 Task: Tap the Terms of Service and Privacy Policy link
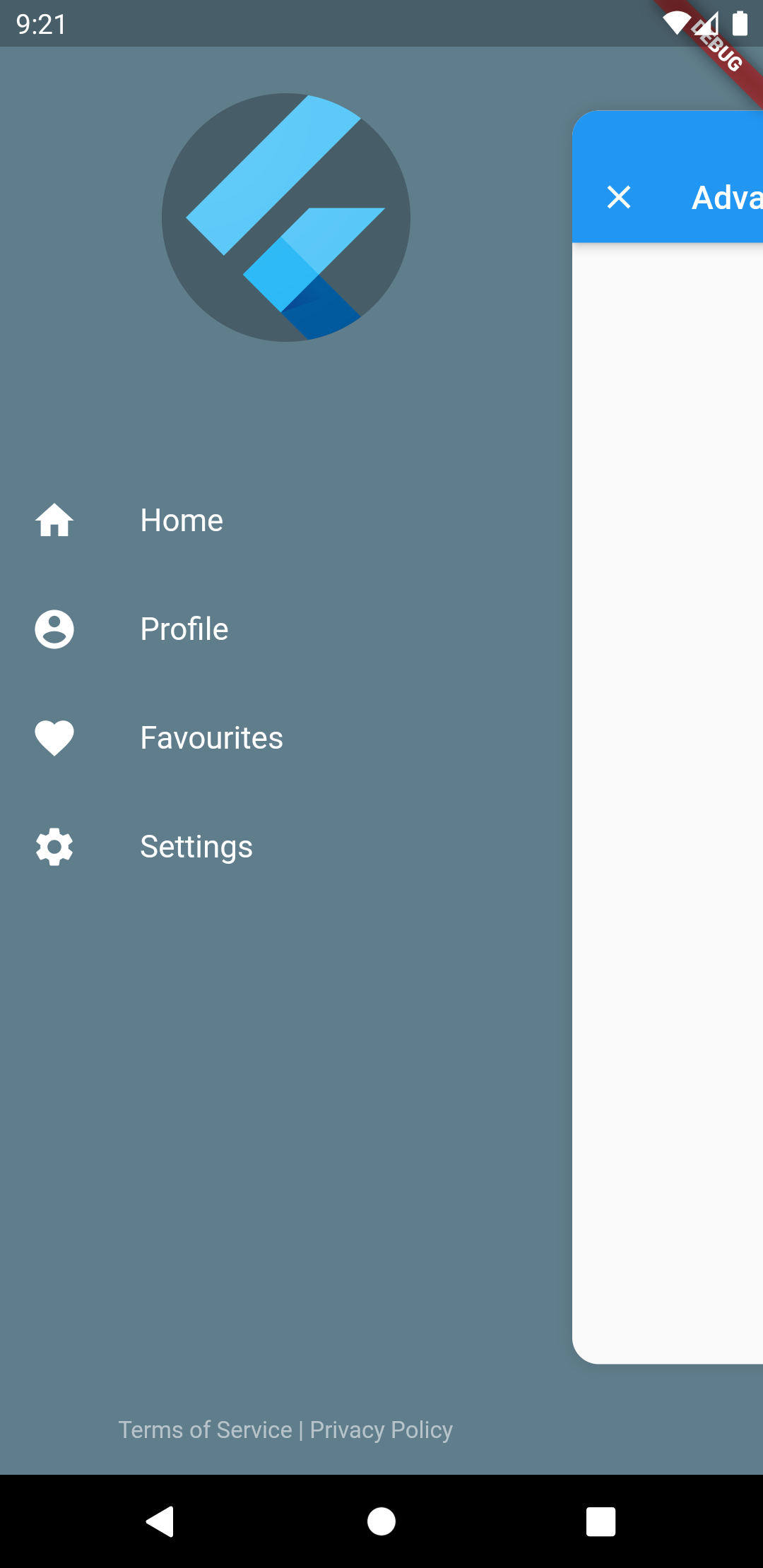285,1430
